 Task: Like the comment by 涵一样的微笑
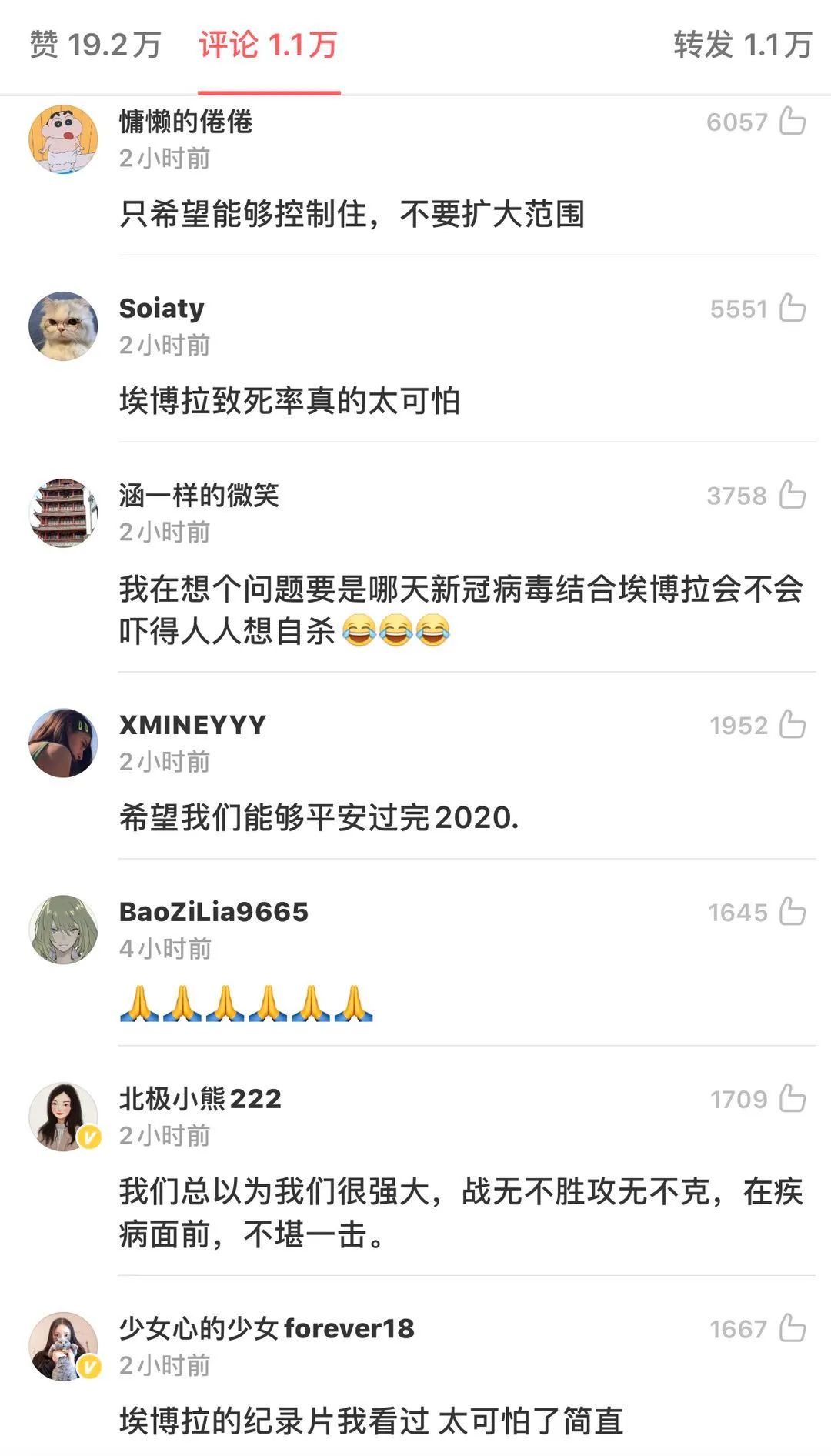792,495
